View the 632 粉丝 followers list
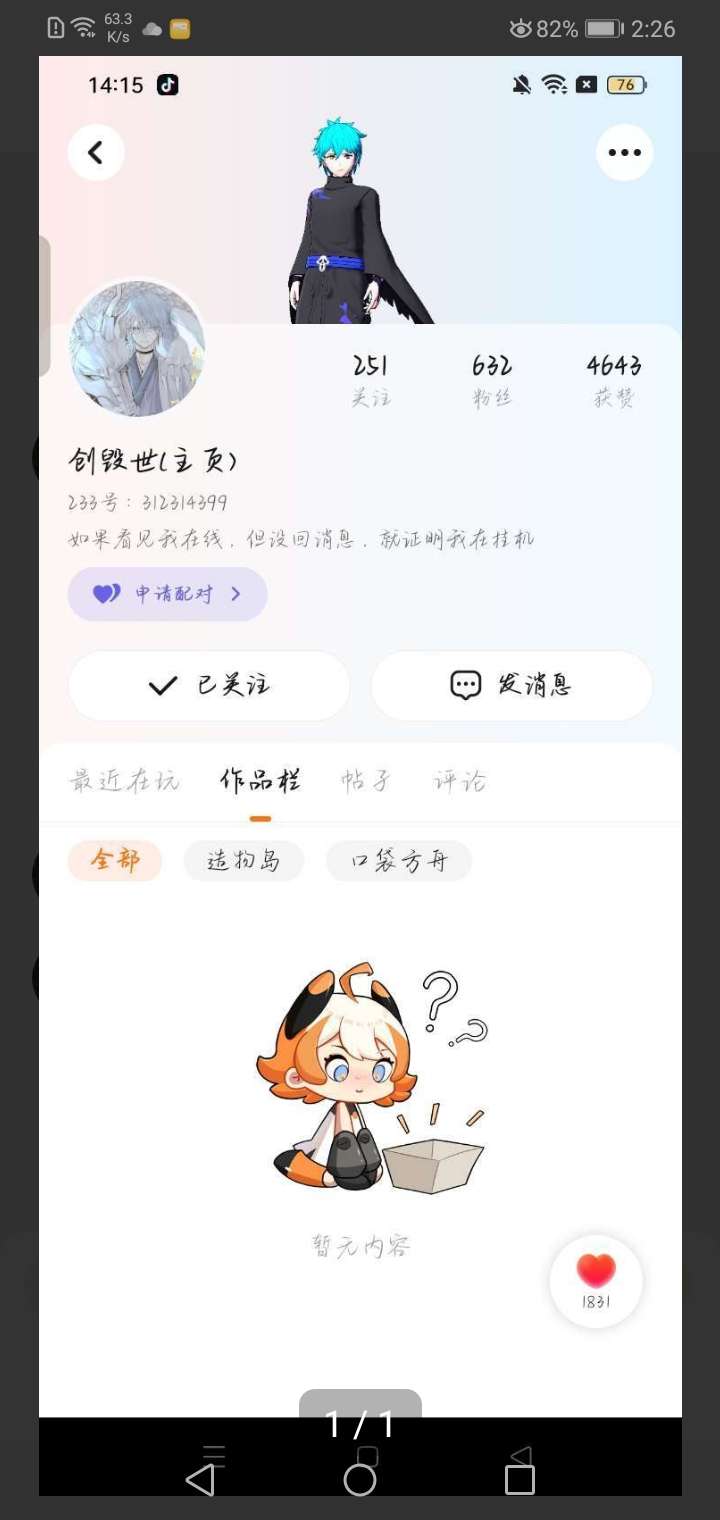This screenshot has height=1520, width=720. pyautogui.click(x=492, y=381)
